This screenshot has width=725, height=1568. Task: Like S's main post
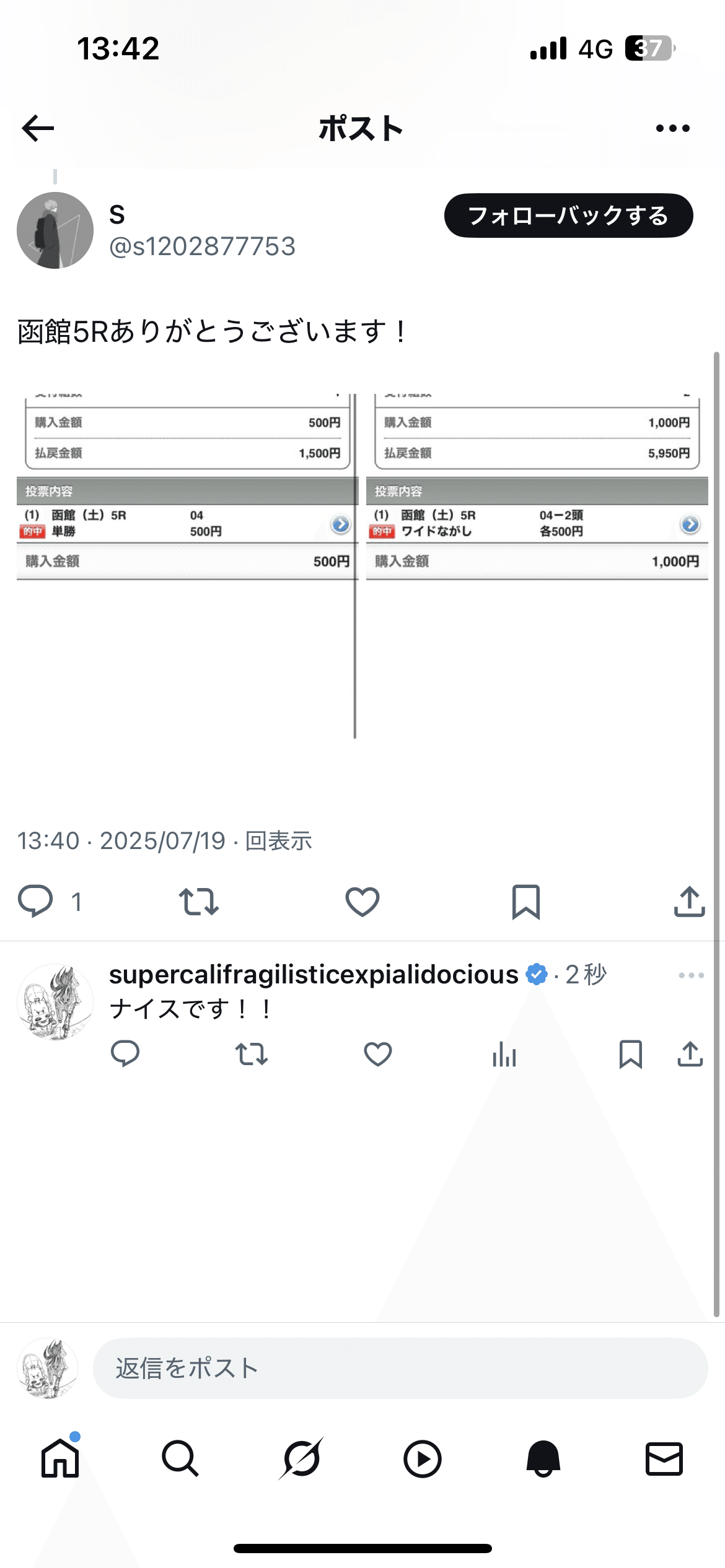click(x=362, y=901)
